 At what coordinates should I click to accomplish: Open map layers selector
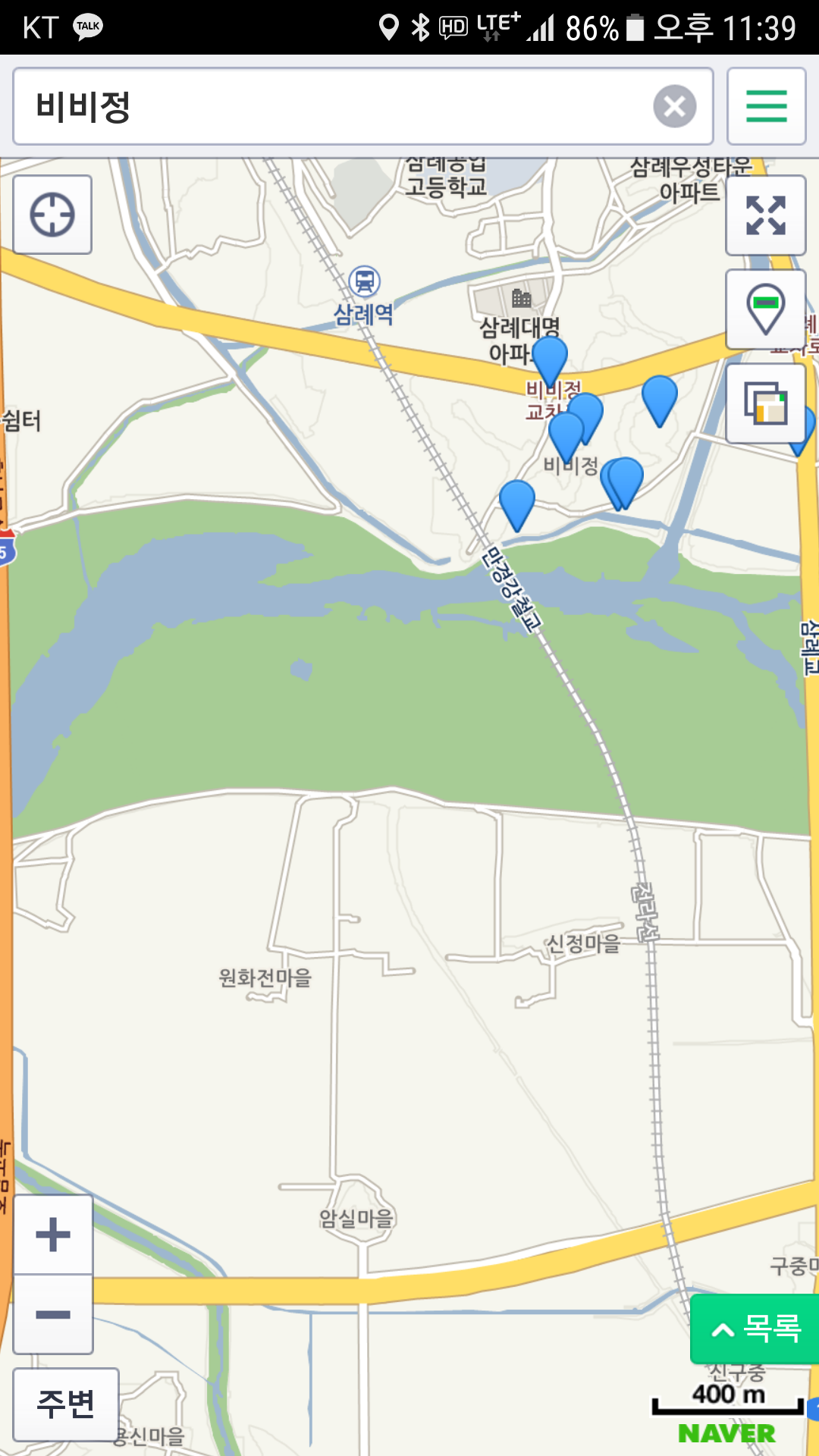766,403
